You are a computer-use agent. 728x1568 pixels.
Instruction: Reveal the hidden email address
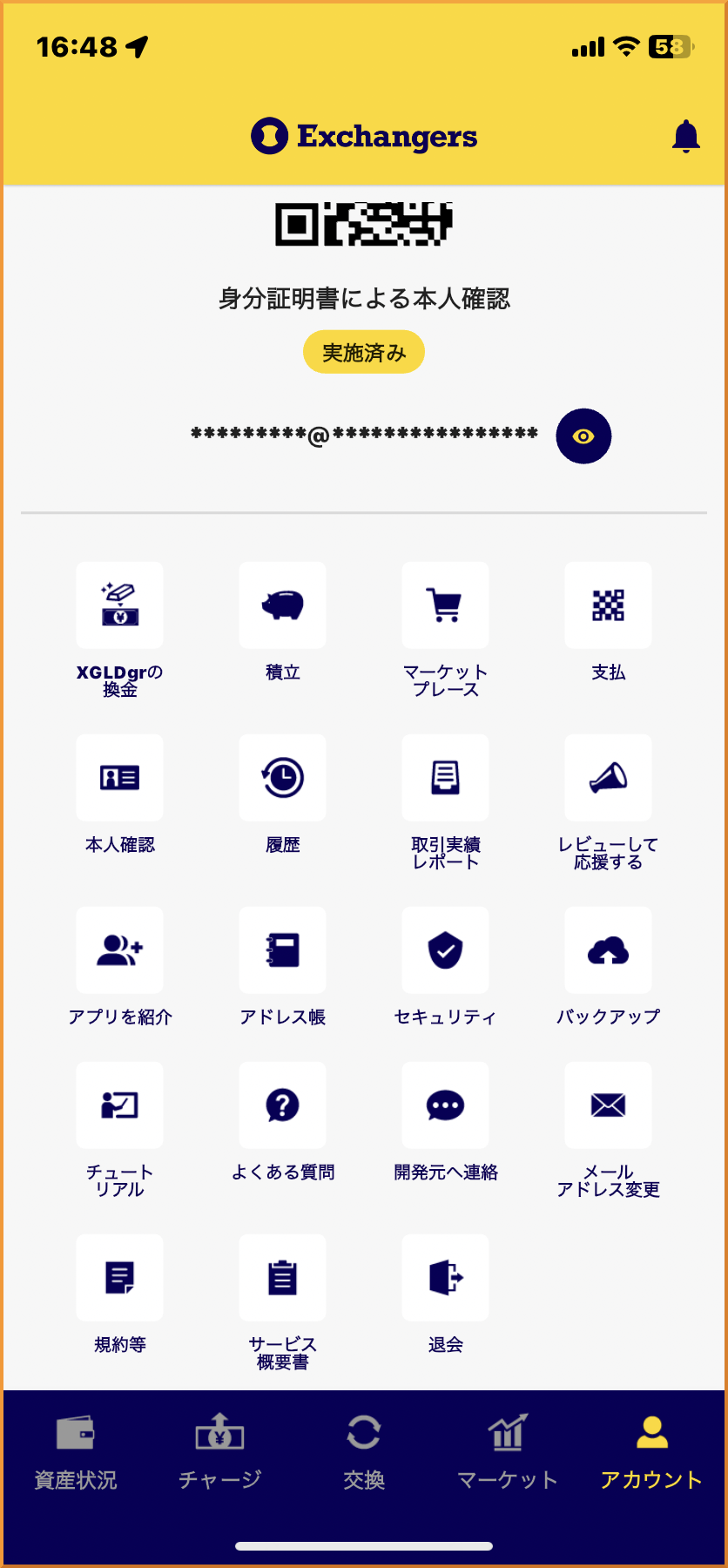pos(583,436)
